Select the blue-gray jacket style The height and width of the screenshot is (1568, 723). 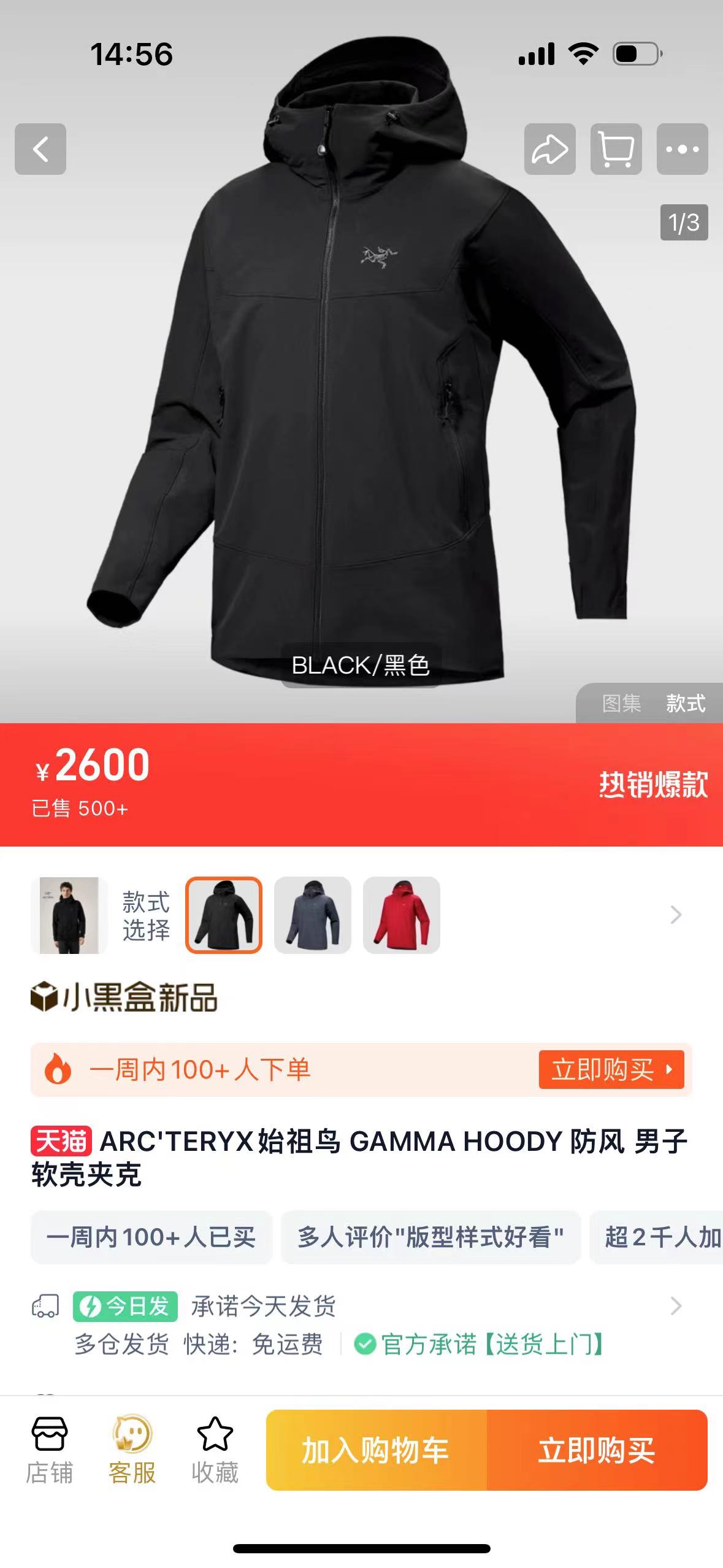coord(313,915)
